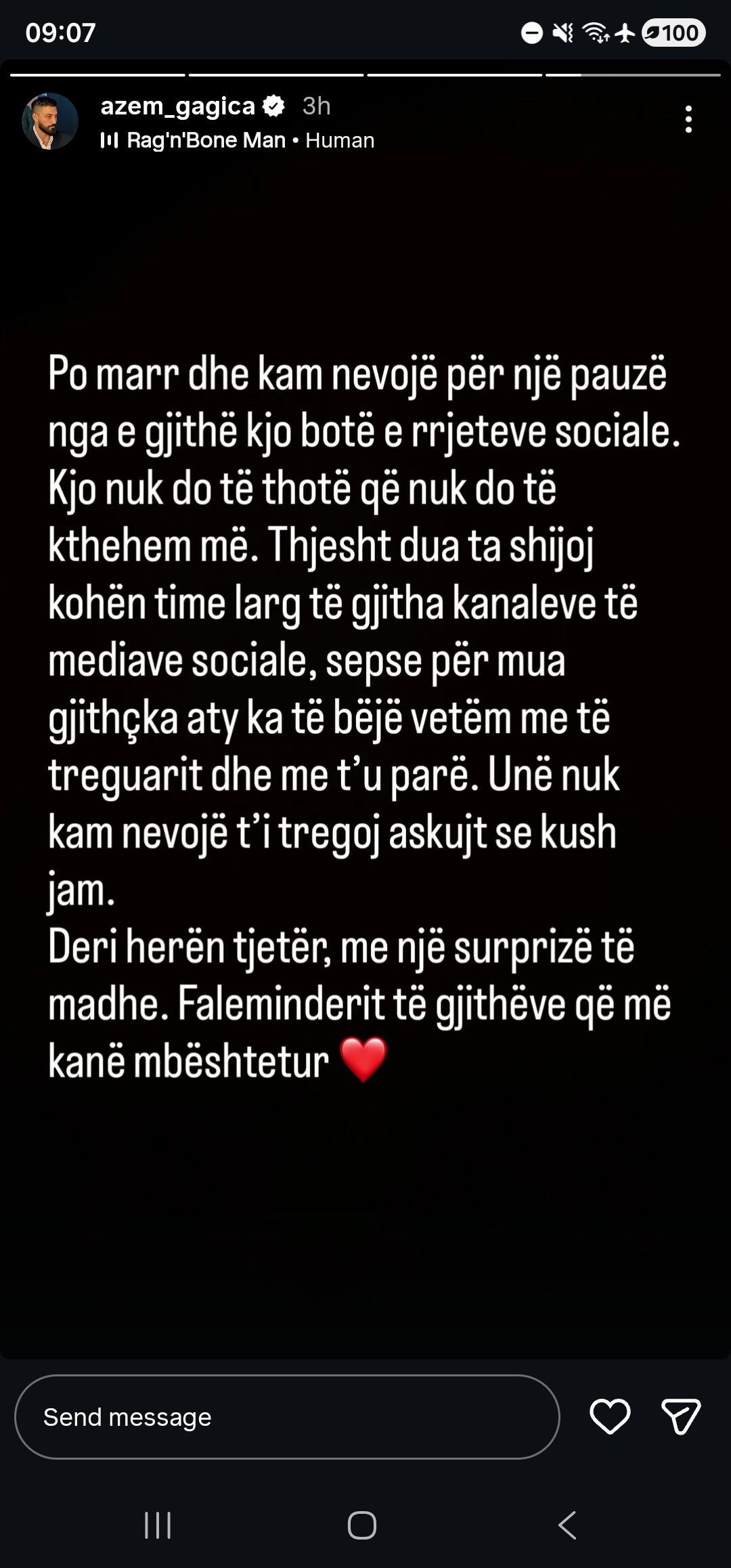Screen dimensions: 731x1568
Task: Like this story with the heart icon
Action: (610, 1416)
